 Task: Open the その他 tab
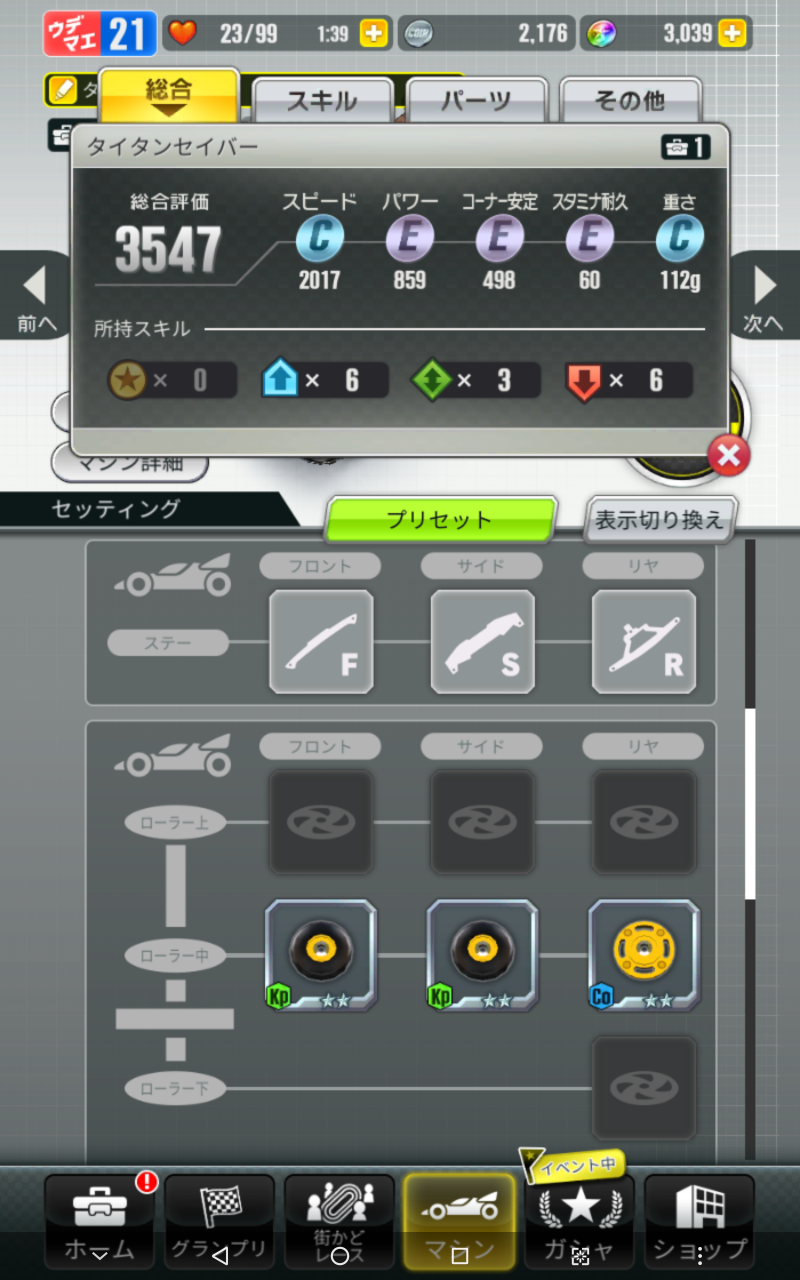coord(630,101)
